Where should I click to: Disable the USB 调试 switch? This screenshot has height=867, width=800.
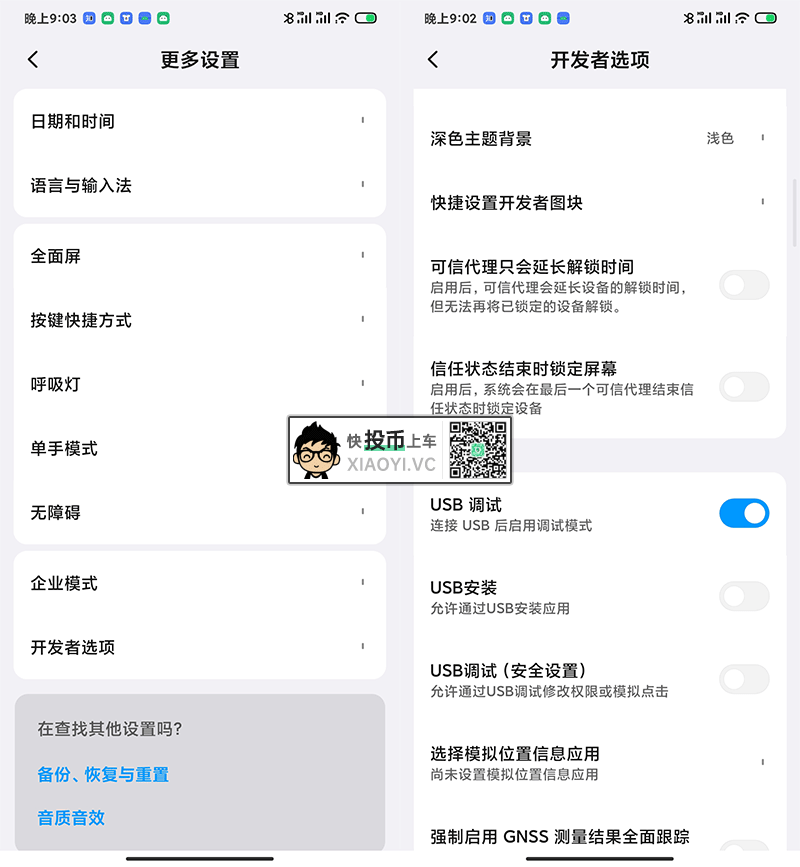coord(744,514)
